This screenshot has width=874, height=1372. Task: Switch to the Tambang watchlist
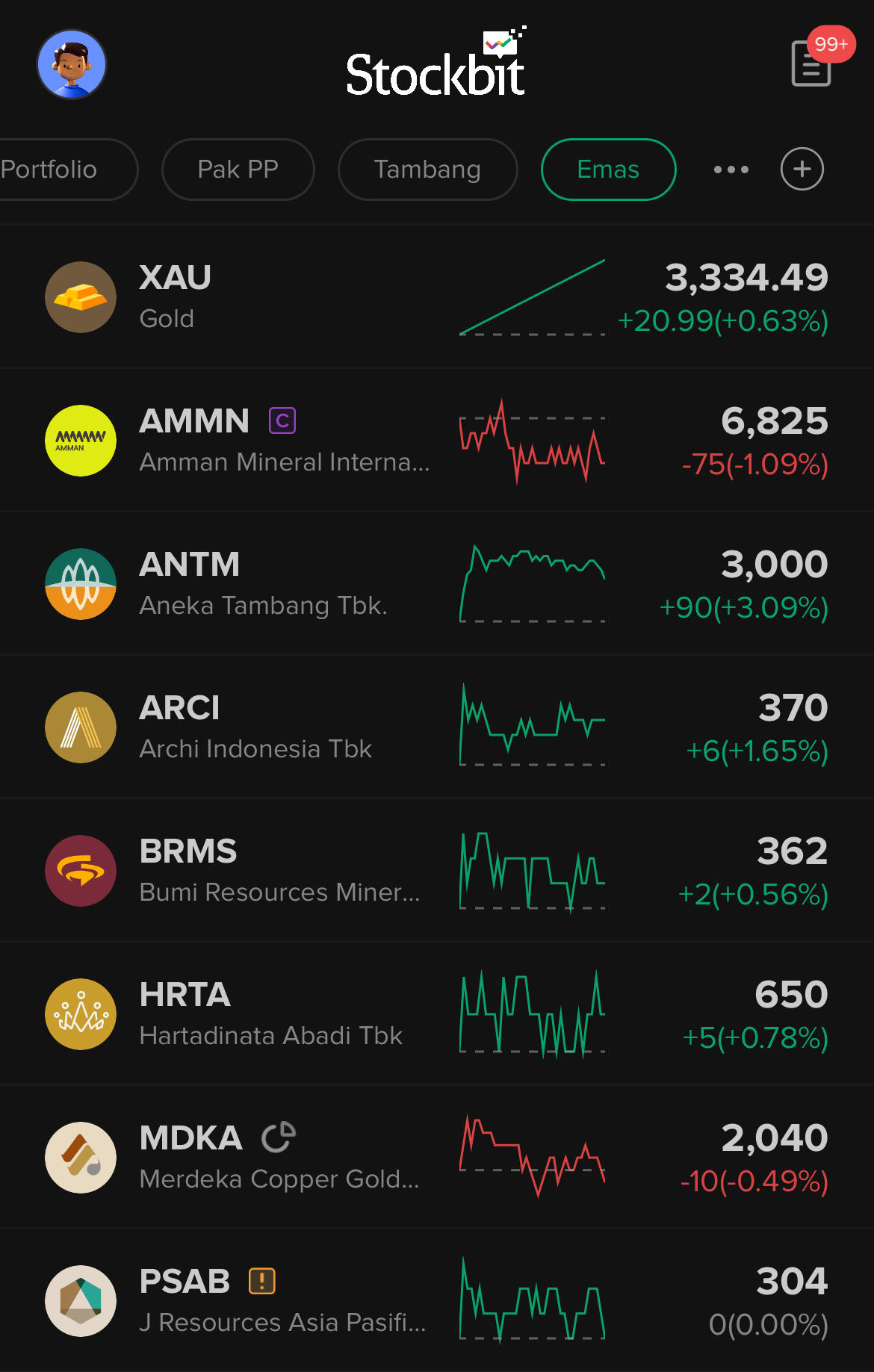coord(427,170)
